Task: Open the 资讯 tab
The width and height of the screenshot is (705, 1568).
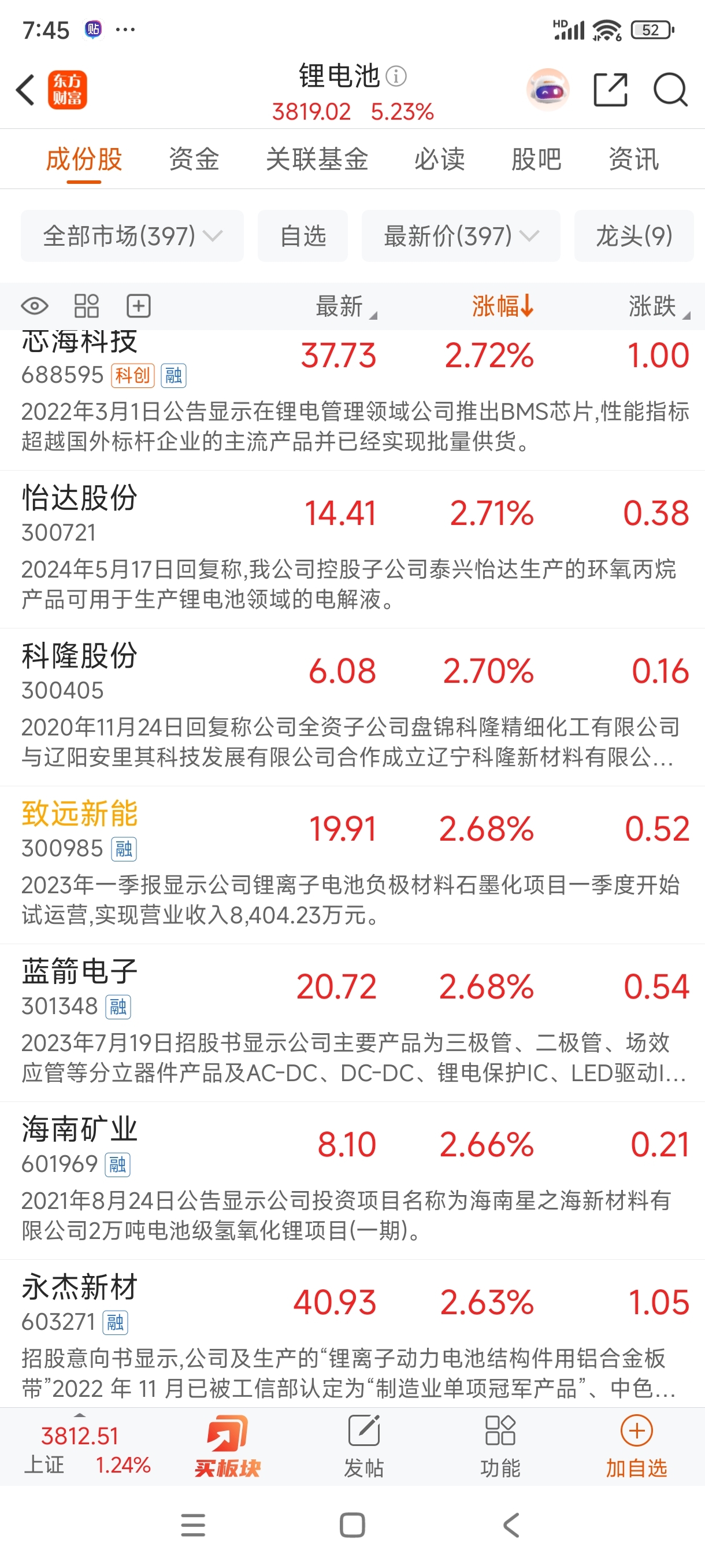Action: pyautogui.click(x=634, y=160)
